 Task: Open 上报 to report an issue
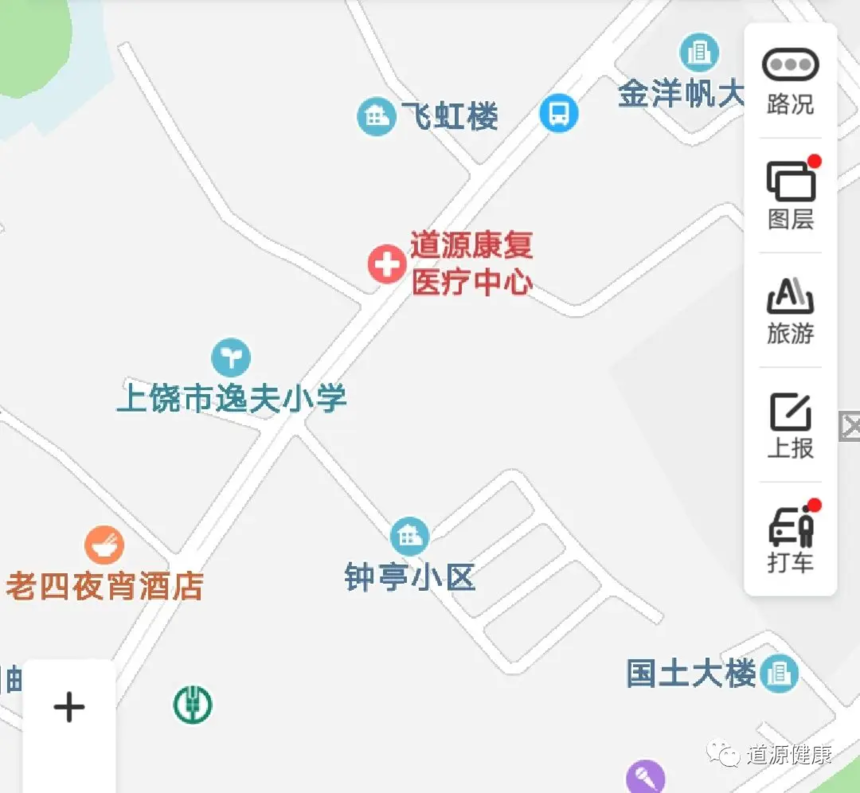pyautogui.click(x=790, y=425)
